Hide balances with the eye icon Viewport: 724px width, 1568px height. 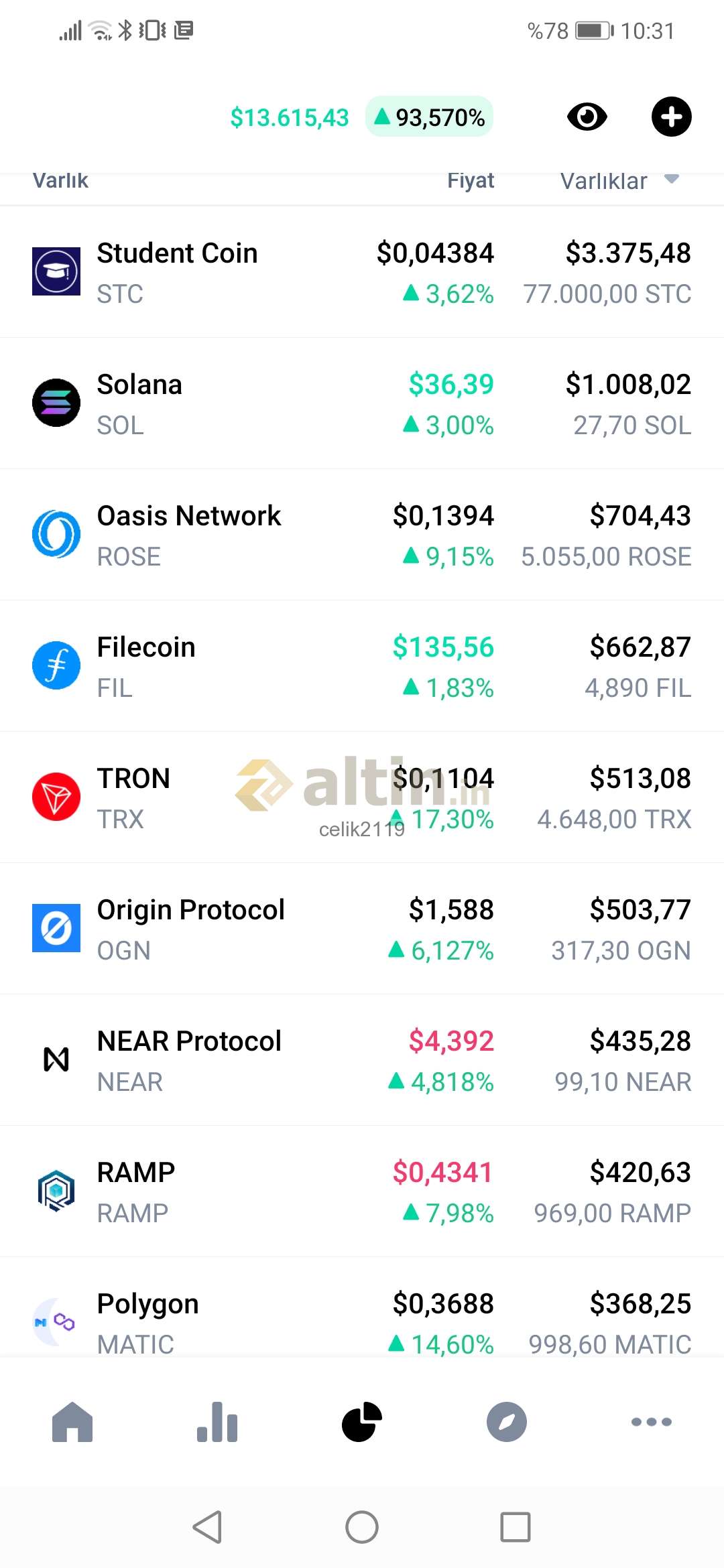coord(587,117)
